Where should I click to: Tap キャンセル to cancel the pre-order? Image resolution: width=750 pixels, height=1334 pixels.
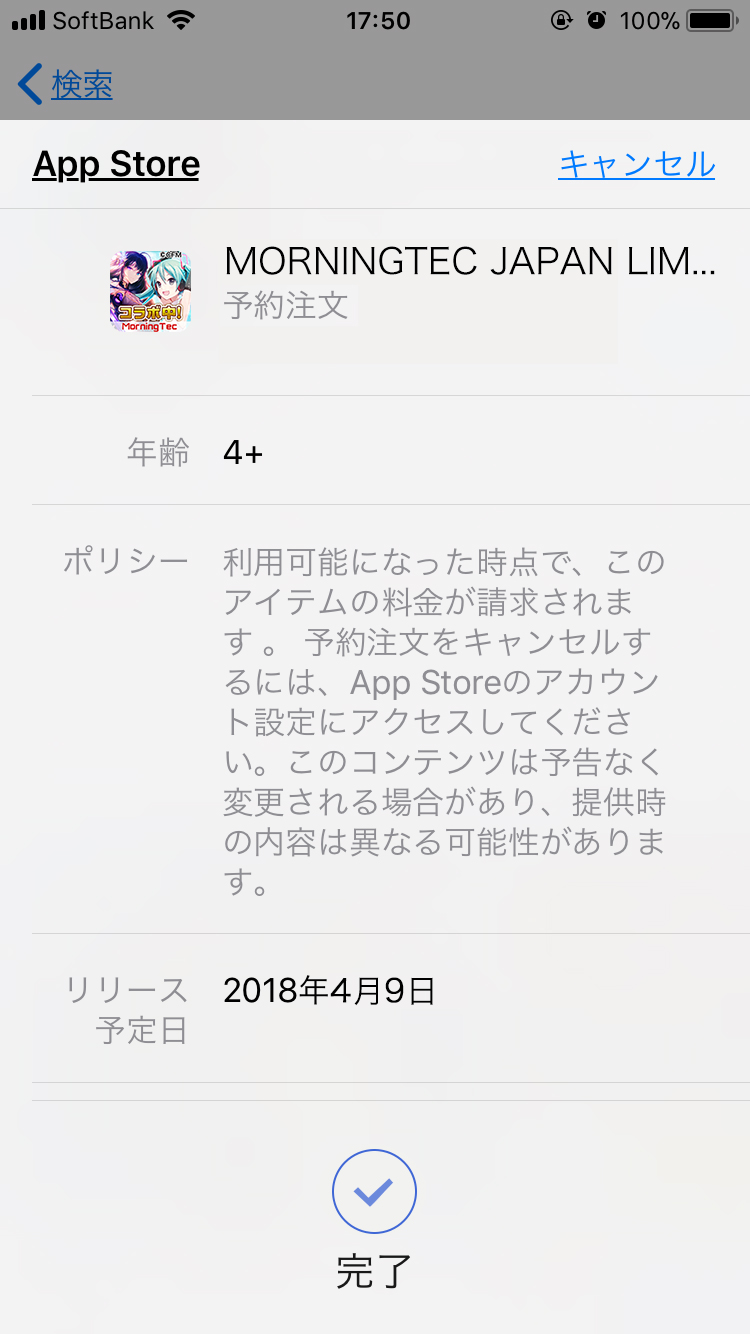coord(636,164)
